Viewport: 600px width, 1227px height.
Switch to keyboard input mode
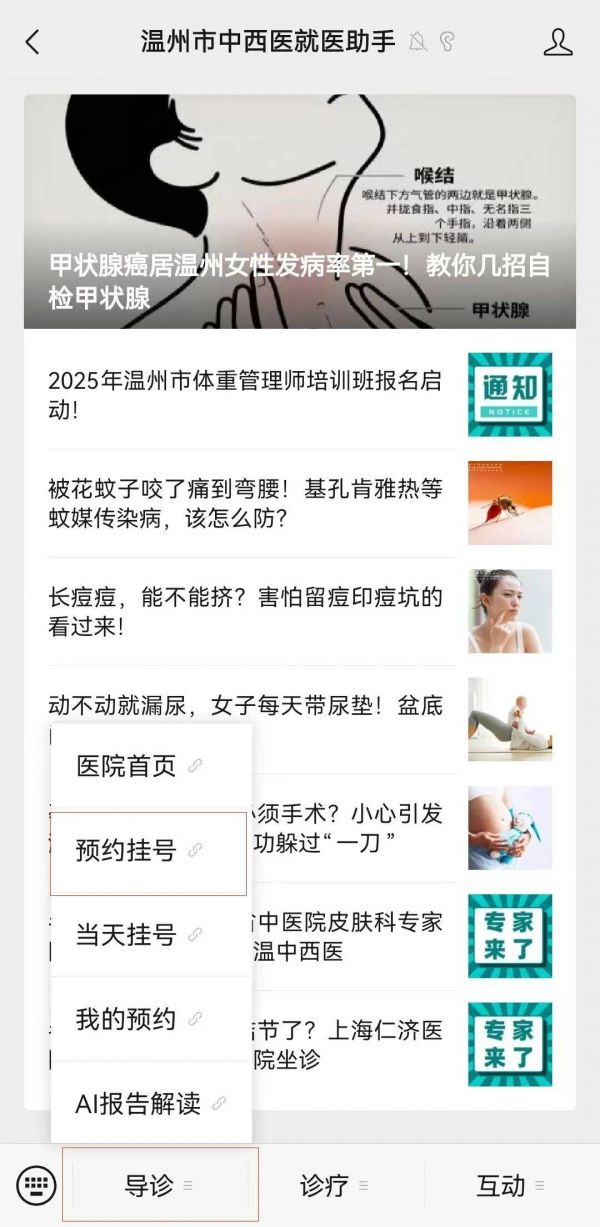click(36, 1186)
